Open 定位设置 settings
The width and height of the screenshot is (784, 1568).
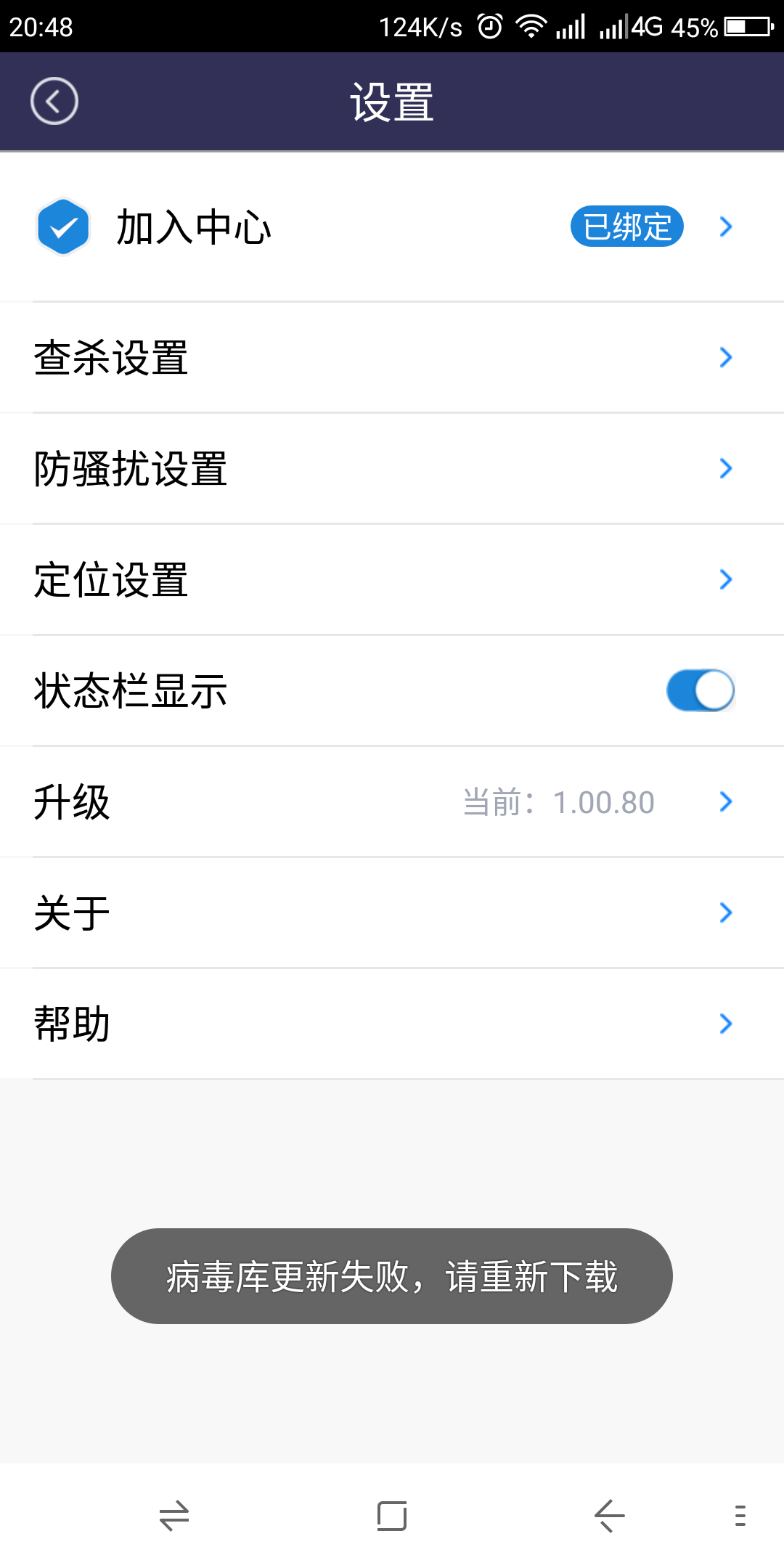pyautogui.click(x=392, y=579)
